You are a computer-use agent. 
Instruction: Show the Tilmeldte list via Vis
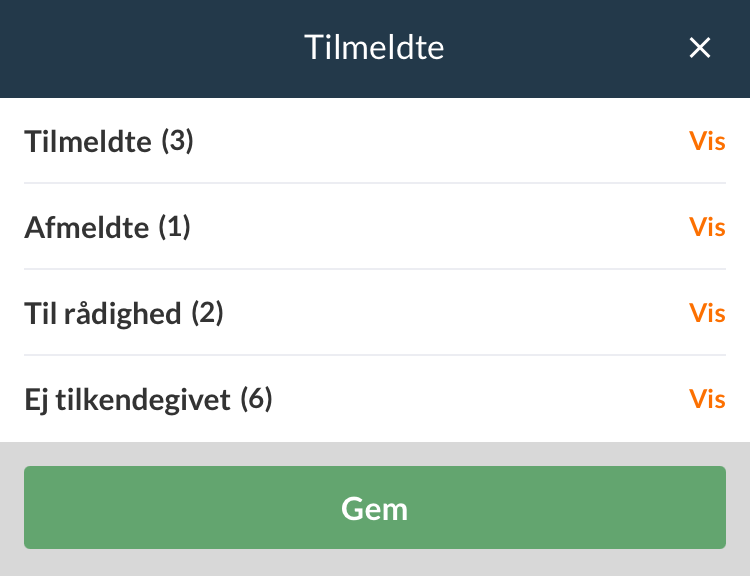pyautogui.click(x=707, y=141)
